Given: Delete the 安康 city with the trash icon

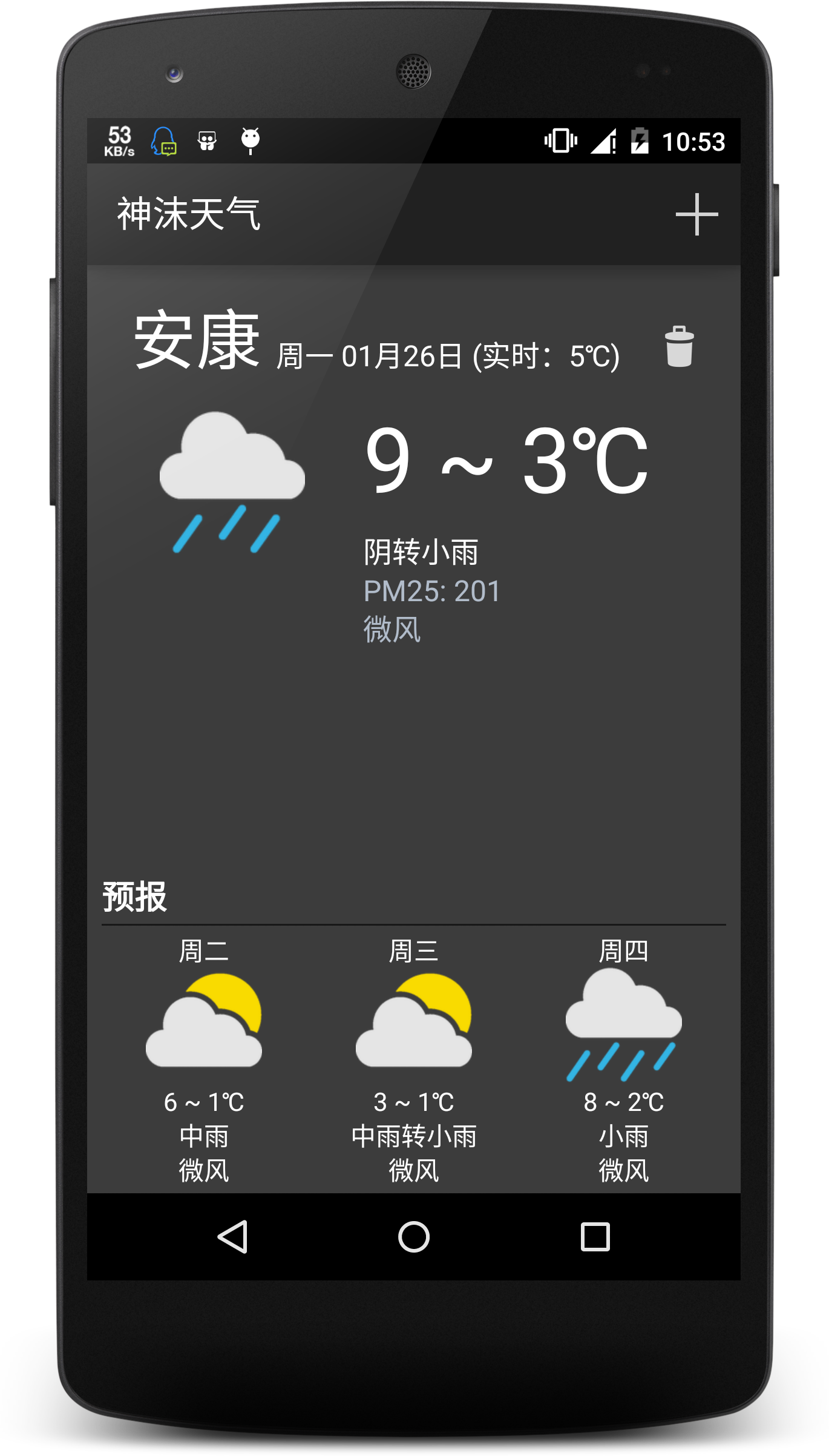Looking at the screenshot, I should [x=679, y=346].
